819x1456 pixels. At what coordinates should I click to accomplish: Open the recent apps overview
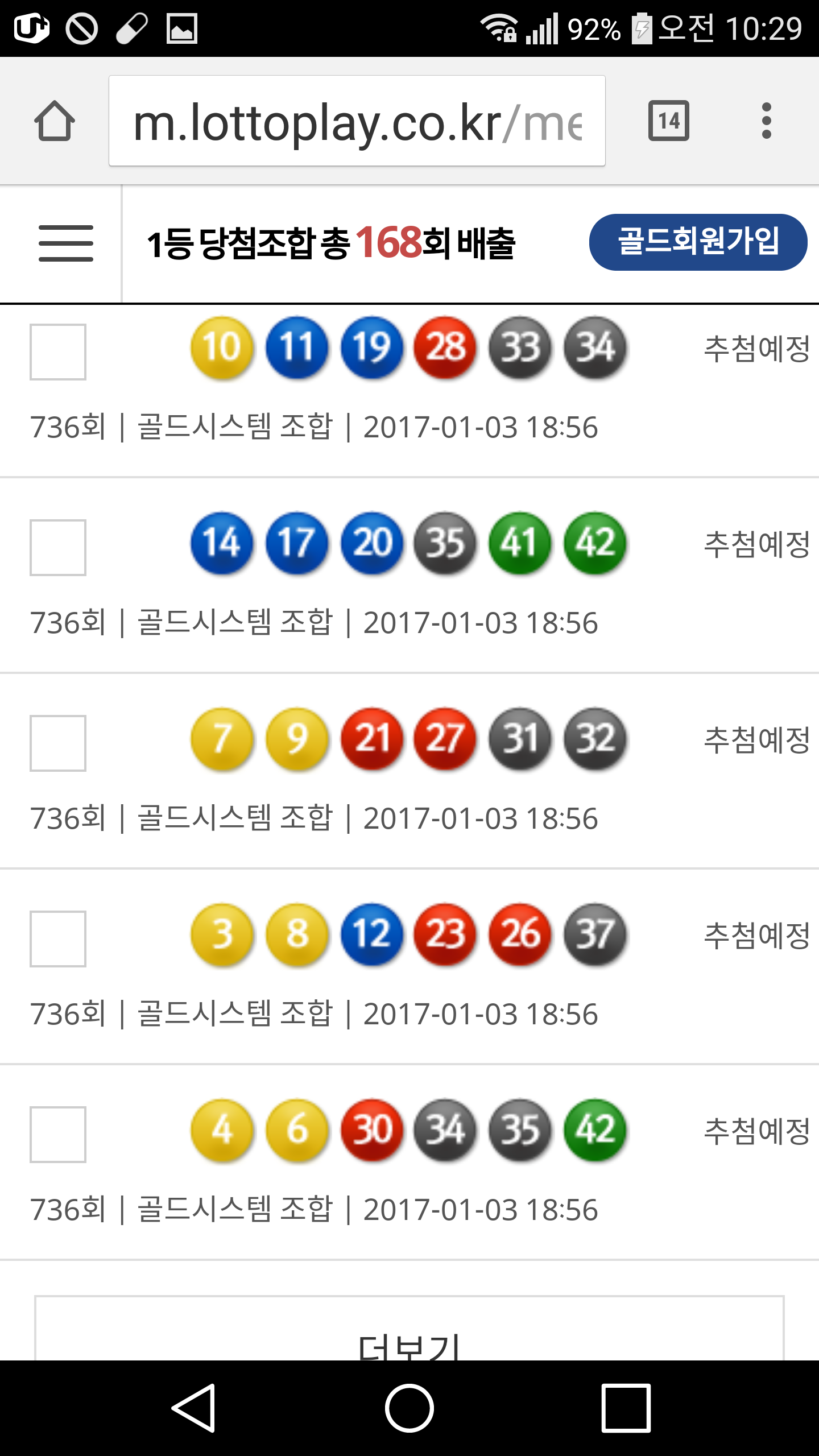(x=626, y=1408)
